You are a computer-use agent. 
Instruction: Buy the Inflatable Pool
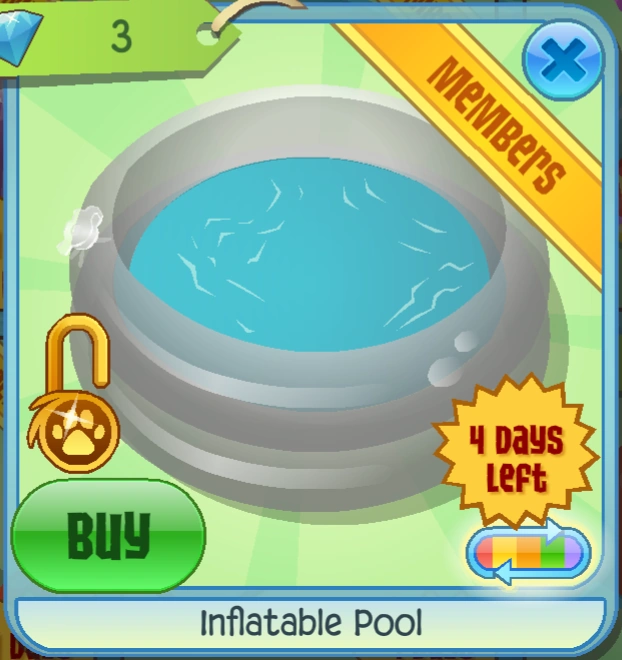[109, 535]
